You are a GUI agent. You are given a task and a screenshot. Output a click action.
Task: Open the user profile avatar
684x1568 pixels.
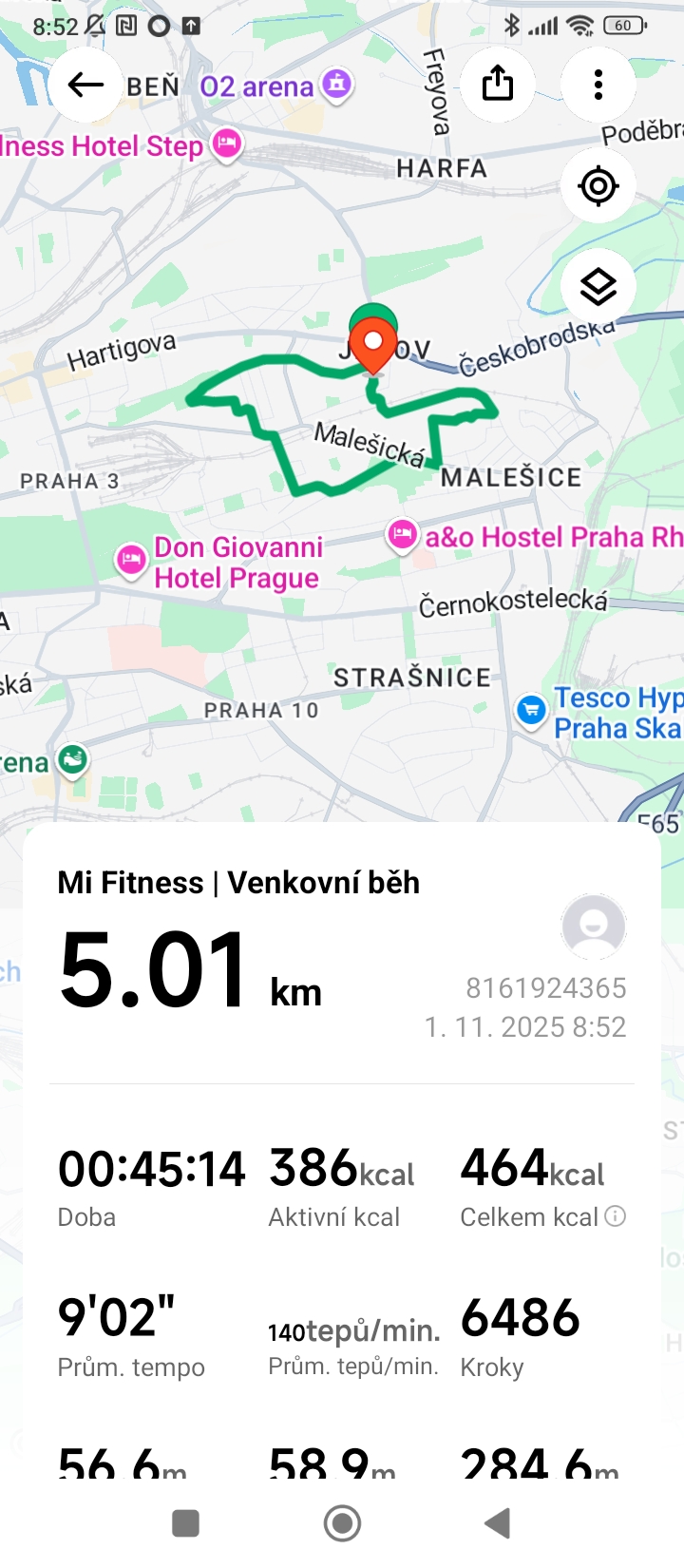[594, 927]
